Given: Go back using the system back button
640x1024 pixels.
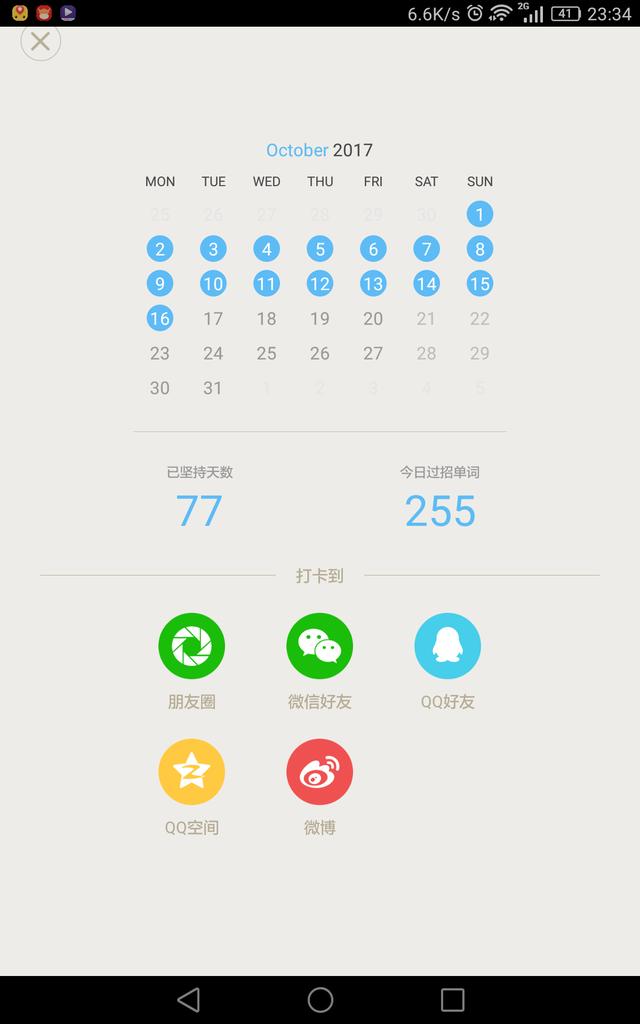Looking at the screenshot, I should [188, 999].
